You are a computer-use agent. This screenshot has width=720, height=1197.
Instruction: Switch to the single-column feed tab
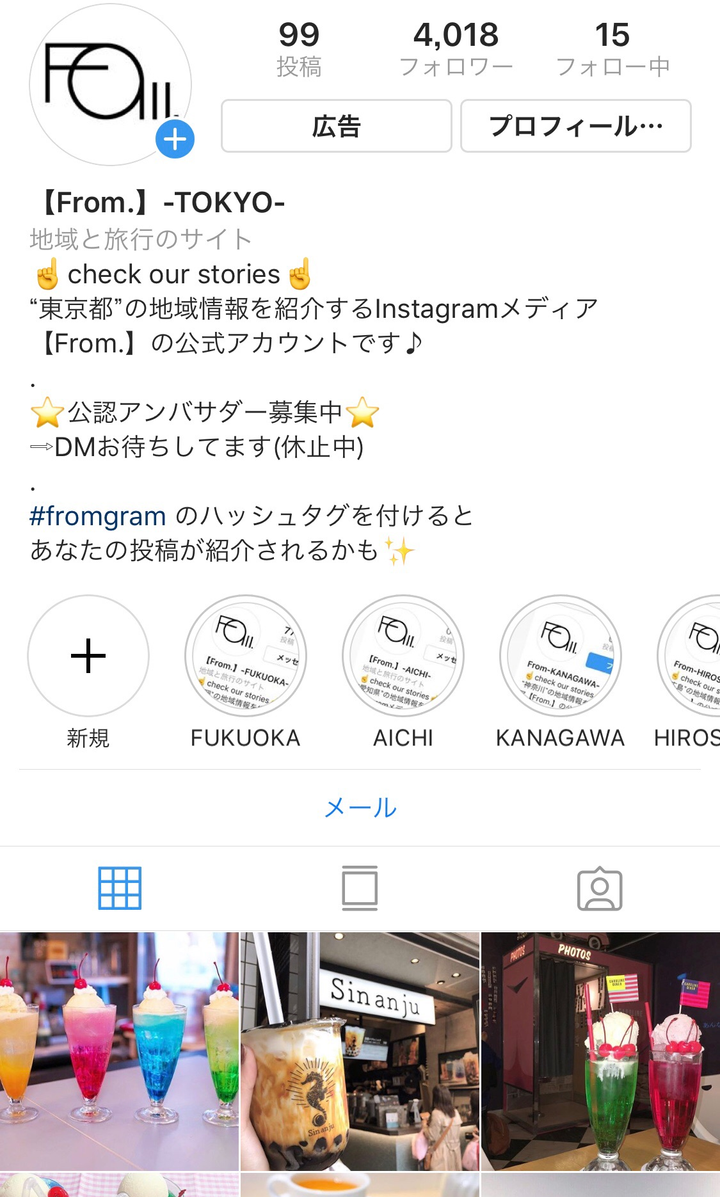(360, 888)
